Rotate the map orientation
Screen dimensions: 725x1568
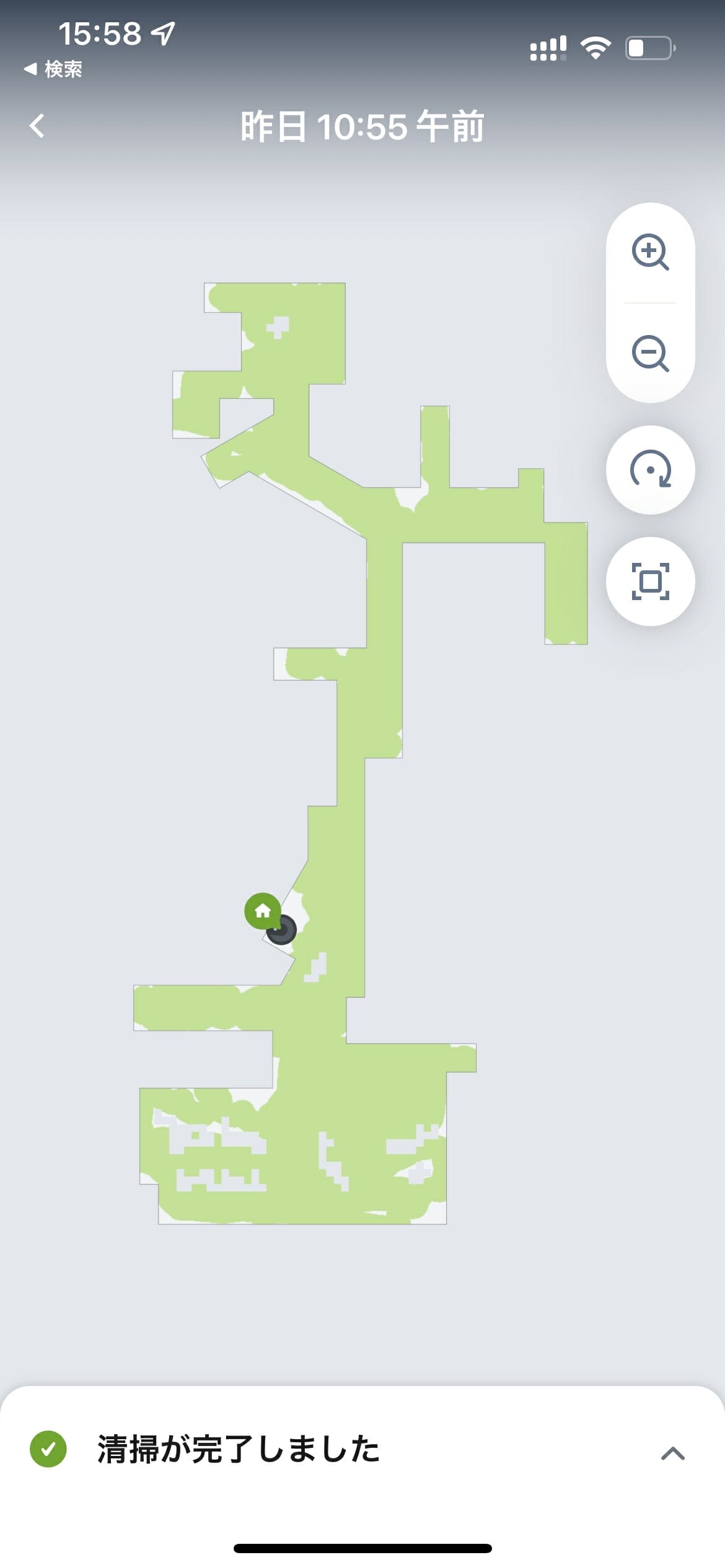pyautogui.click(x=650, y=469)
